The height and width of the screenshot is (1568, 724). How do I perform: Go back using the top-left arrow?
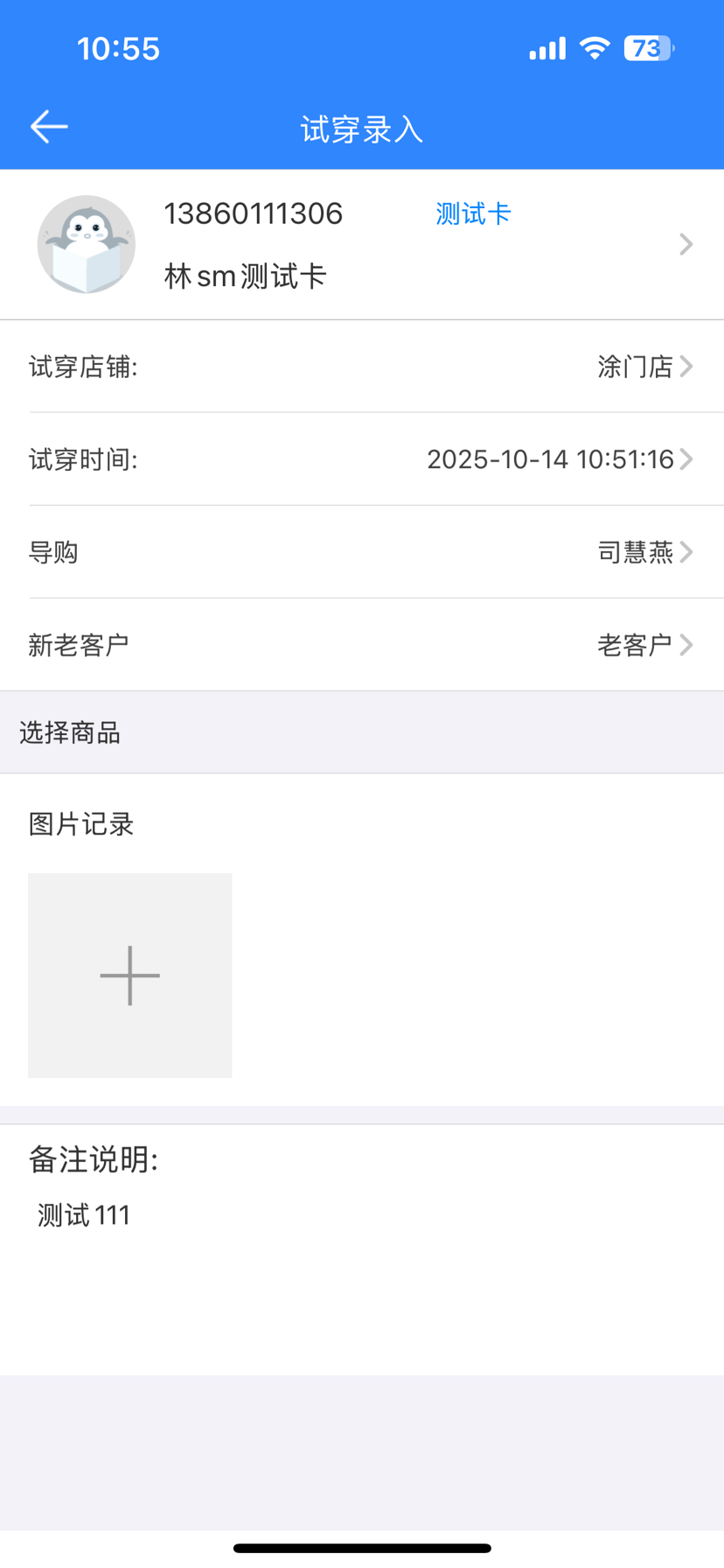click(x=49, y=127)
